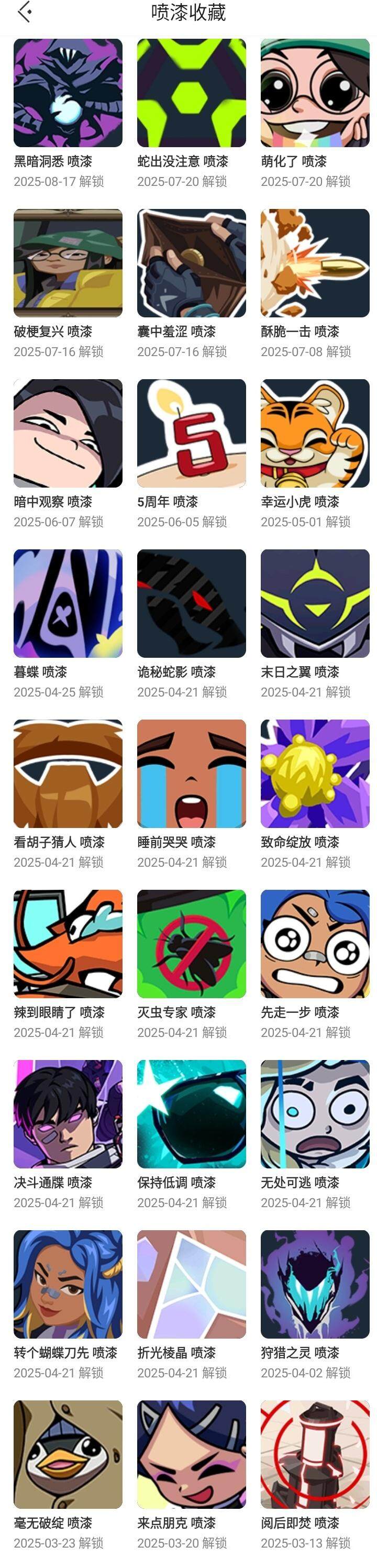This screenshot has height=1568, width=377.
Task: Tap the 睡前哭哭 crying spray
Action: point(191,774)
